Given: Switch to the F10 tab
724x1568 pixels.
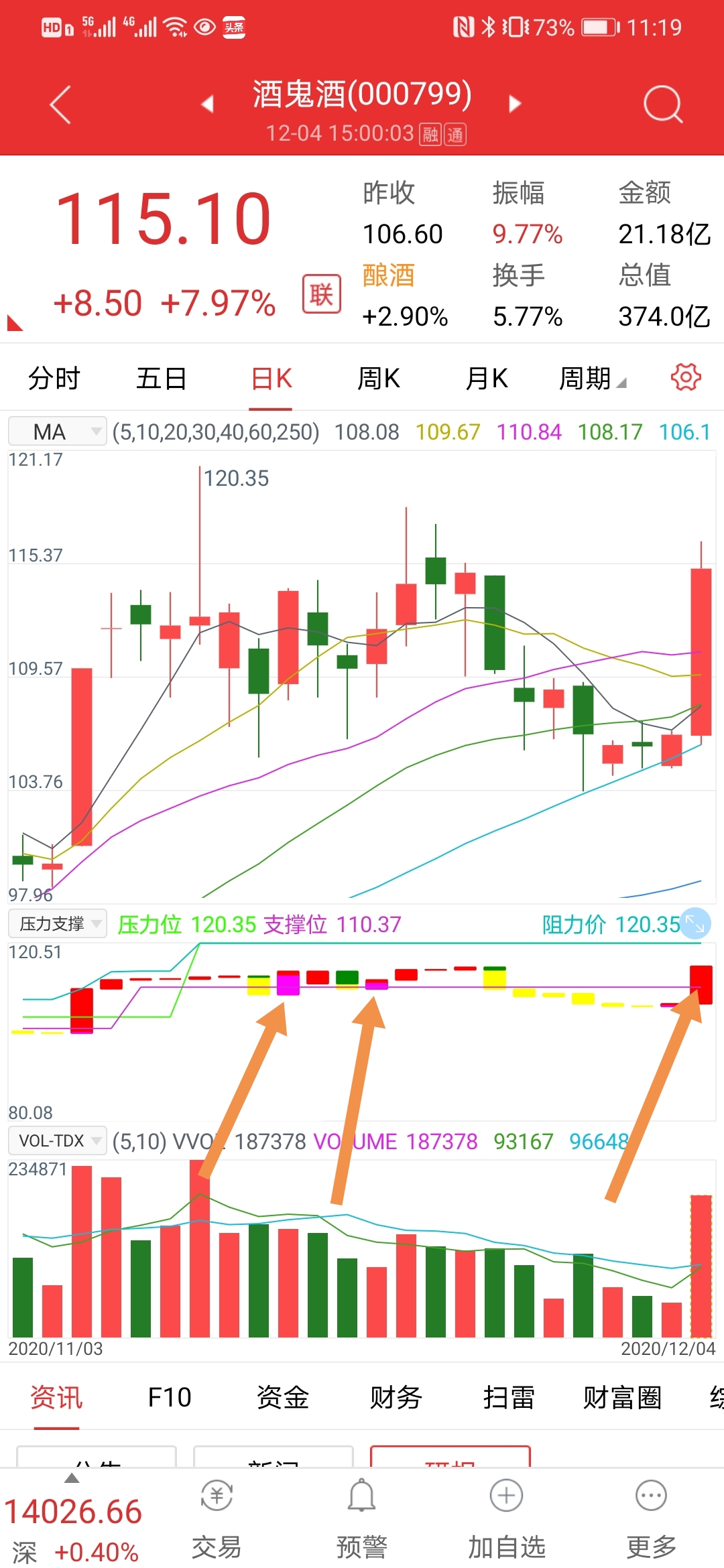Looking at the screenshot, I should pos(170,1397).
